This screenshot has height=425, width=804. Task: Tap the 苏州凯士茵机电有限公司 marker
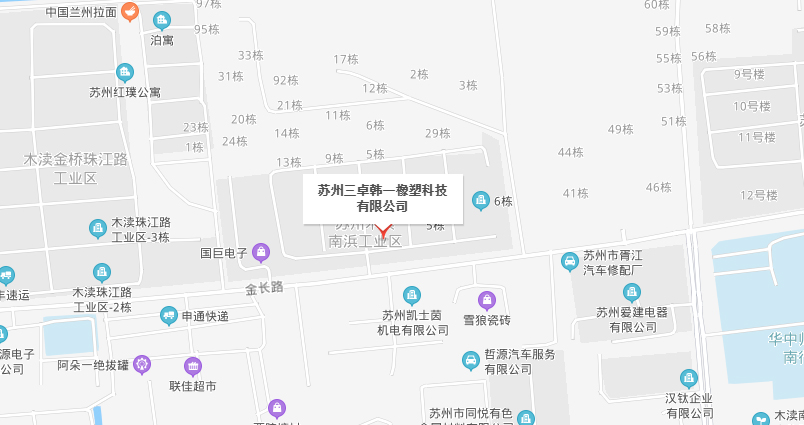(x=411, y=295)
